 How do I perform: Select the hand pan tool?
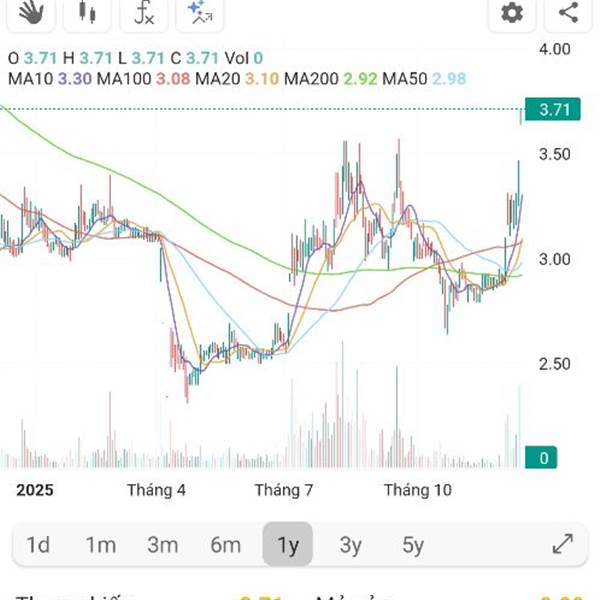32,13
